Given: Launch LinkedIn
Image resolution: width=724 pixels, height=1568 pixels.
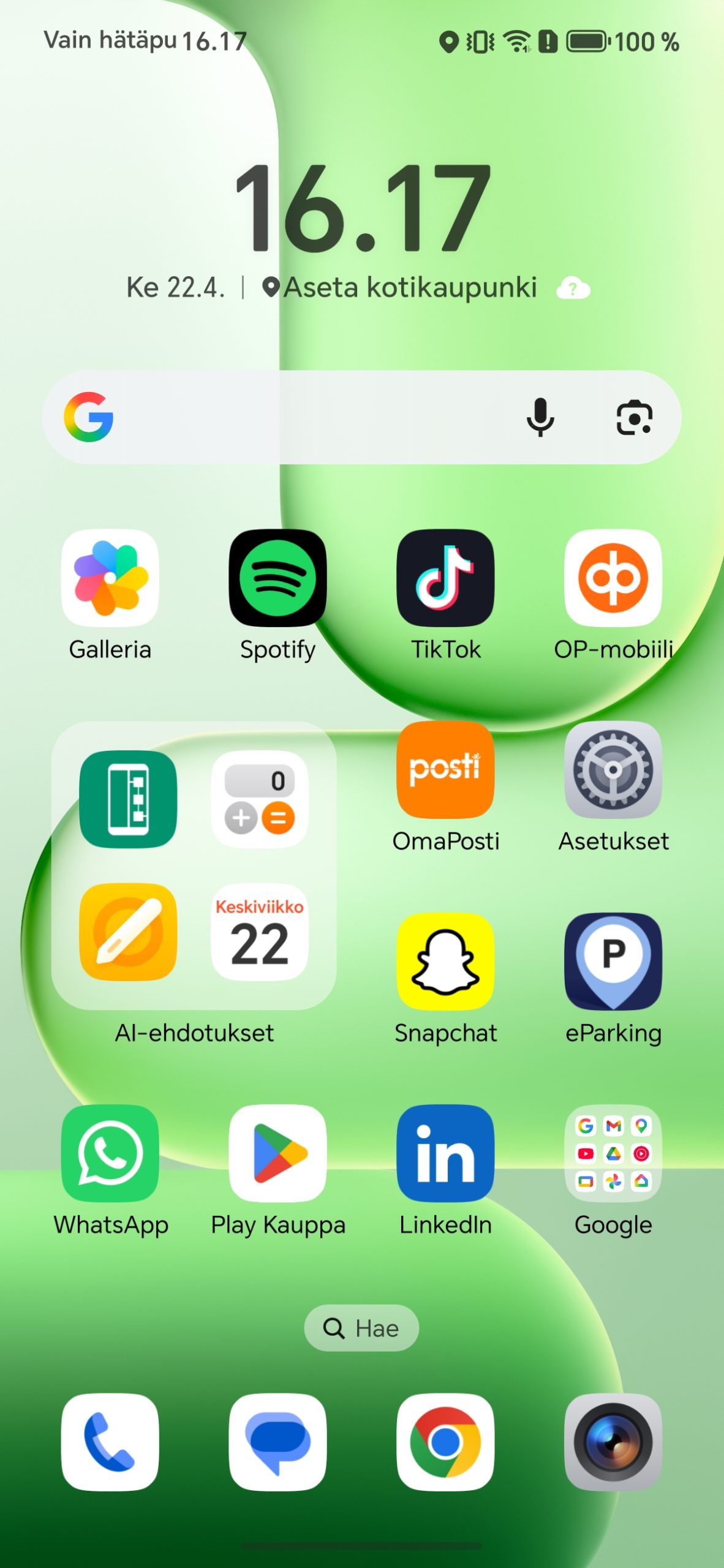Looking at the screenshot, I should pos(445,1153).
